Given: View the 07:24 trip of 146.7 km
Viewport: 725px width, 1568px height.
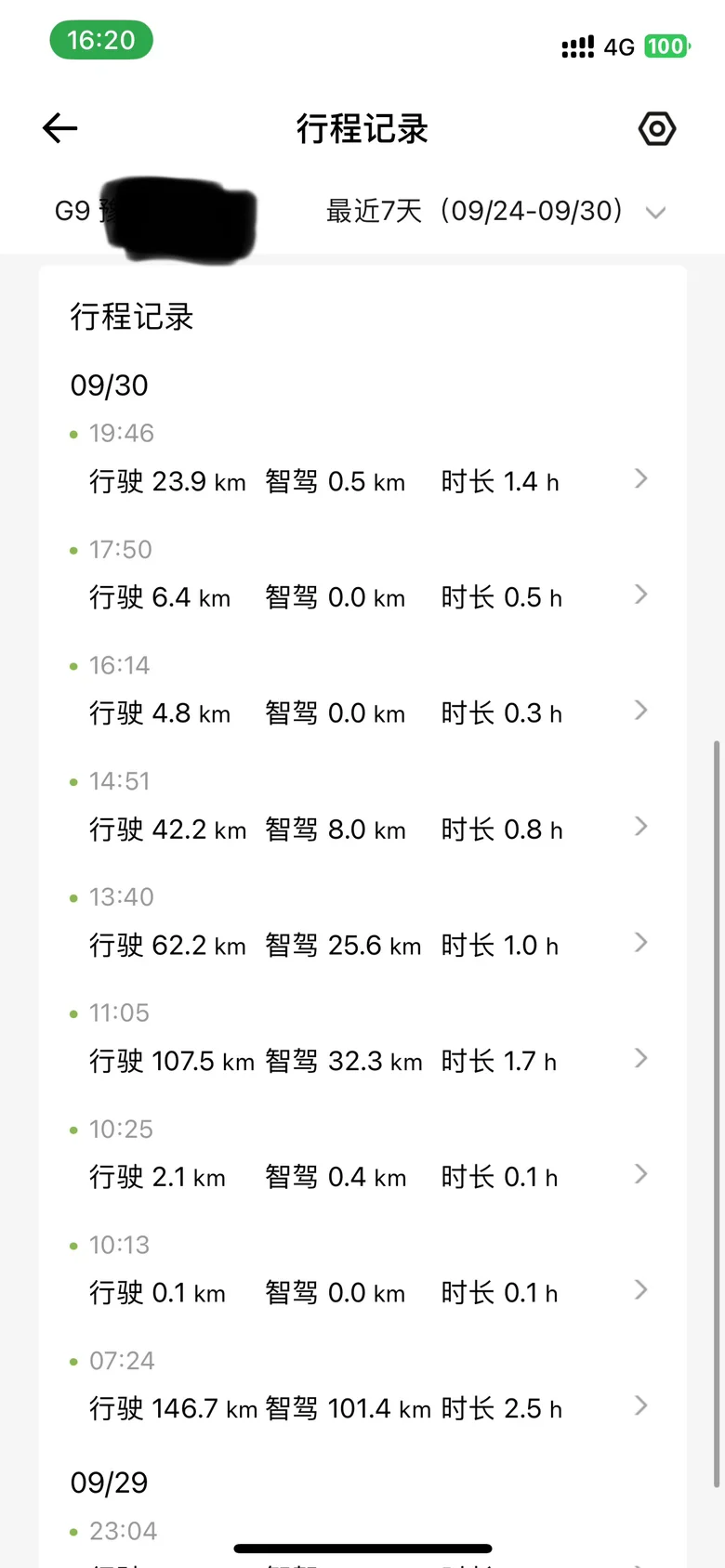Looking at the screenshot, I should point(362,1390).
